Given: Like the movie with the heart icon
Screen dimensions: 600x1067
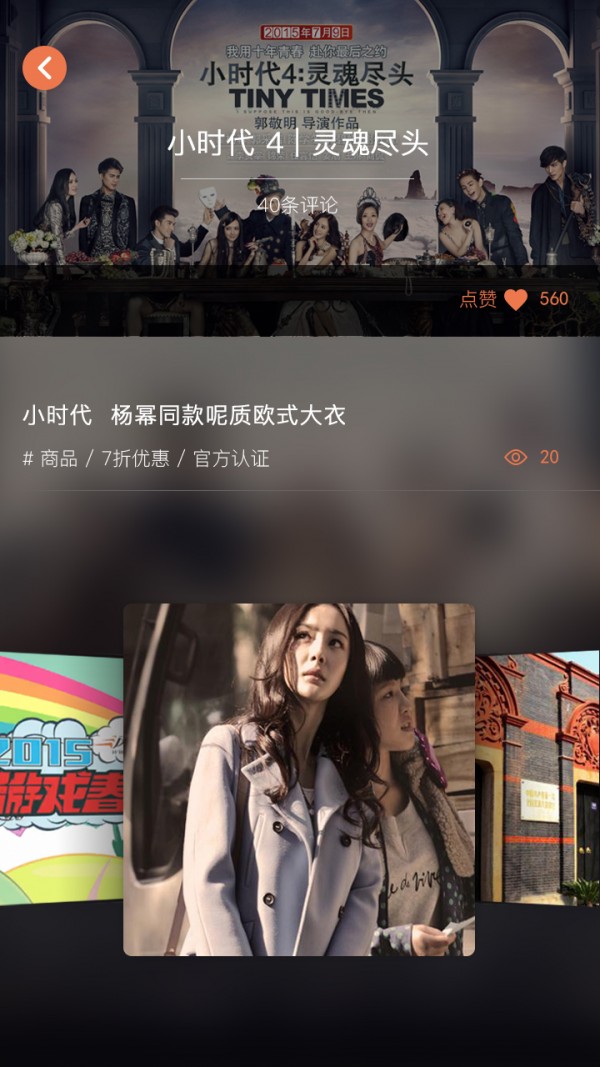Looking at the screenshot, I should [516, 299].
